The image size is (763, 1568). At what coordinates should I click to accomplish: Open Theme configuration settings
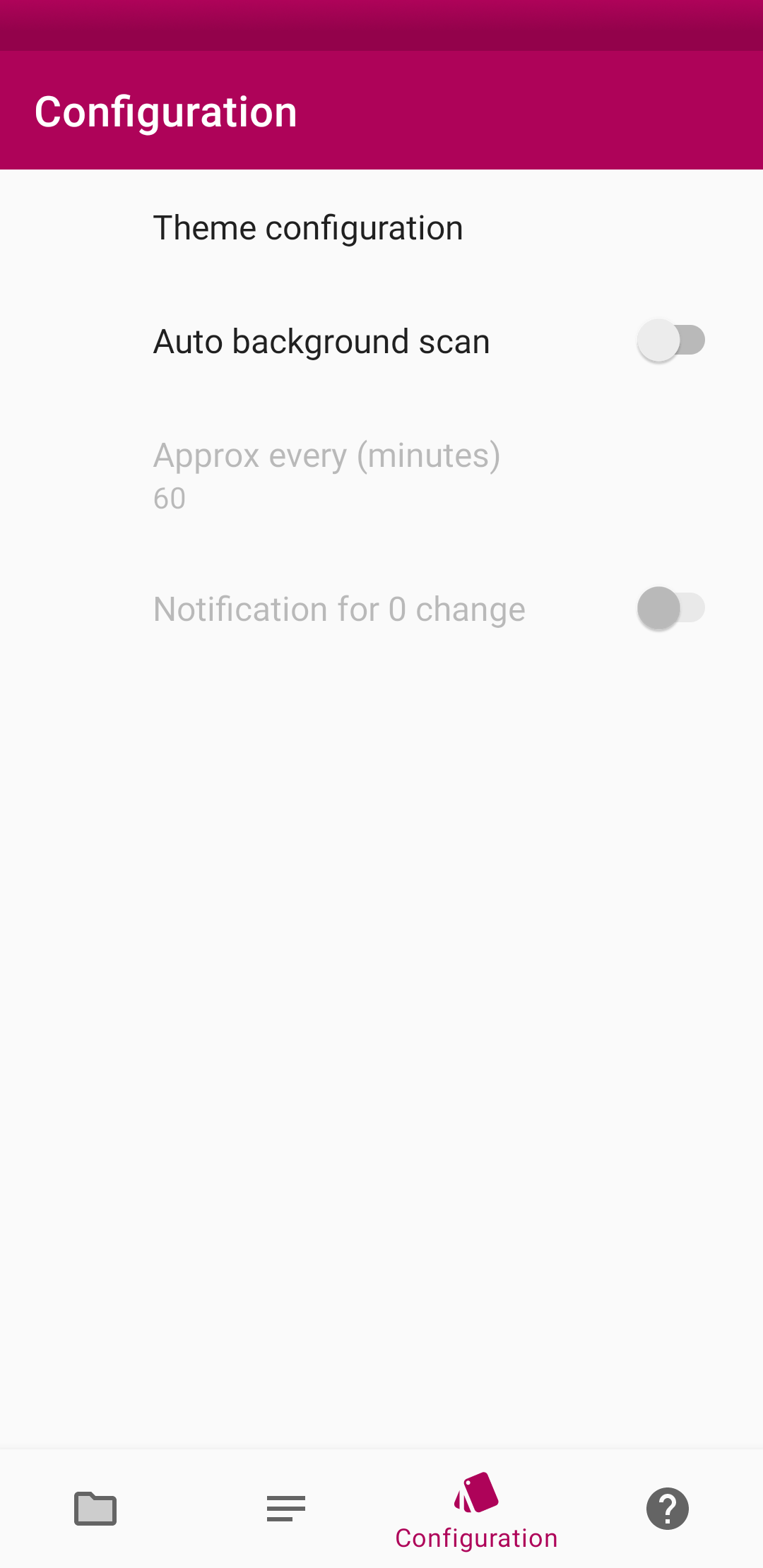[x=308, y=228]
